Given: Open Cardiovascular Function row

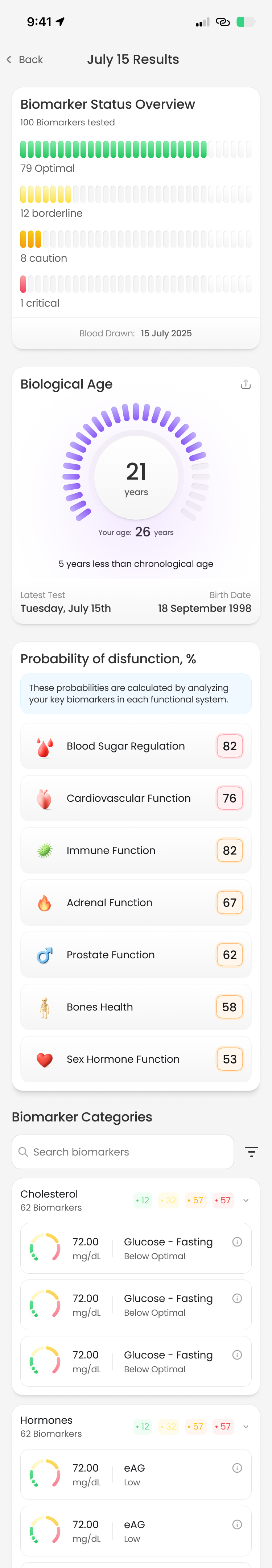Looking at the screenshot, I should click(x=136, y=798).
